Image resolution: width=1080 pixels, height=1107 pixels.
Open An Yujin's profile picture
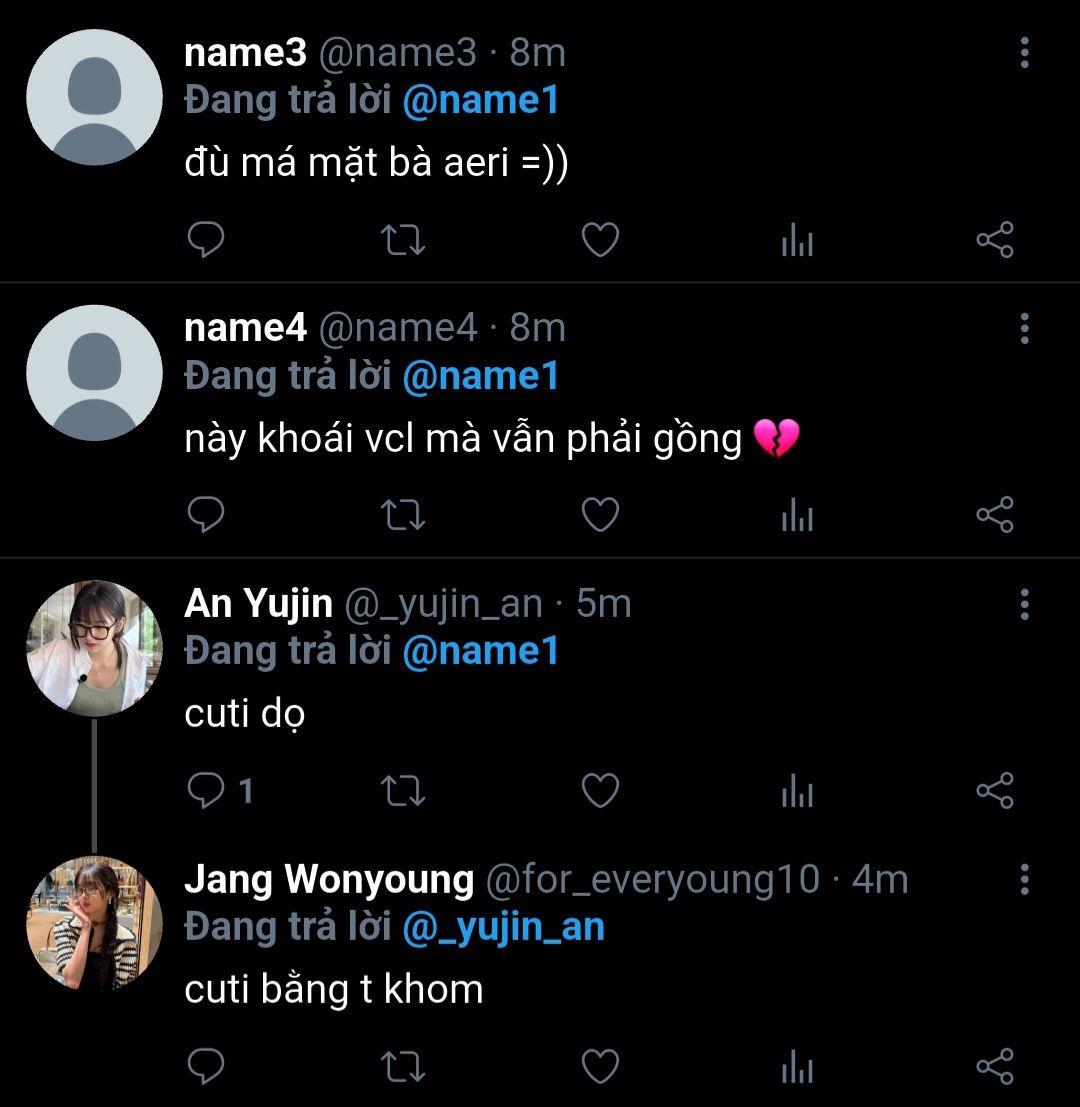(x=94, y=648)
